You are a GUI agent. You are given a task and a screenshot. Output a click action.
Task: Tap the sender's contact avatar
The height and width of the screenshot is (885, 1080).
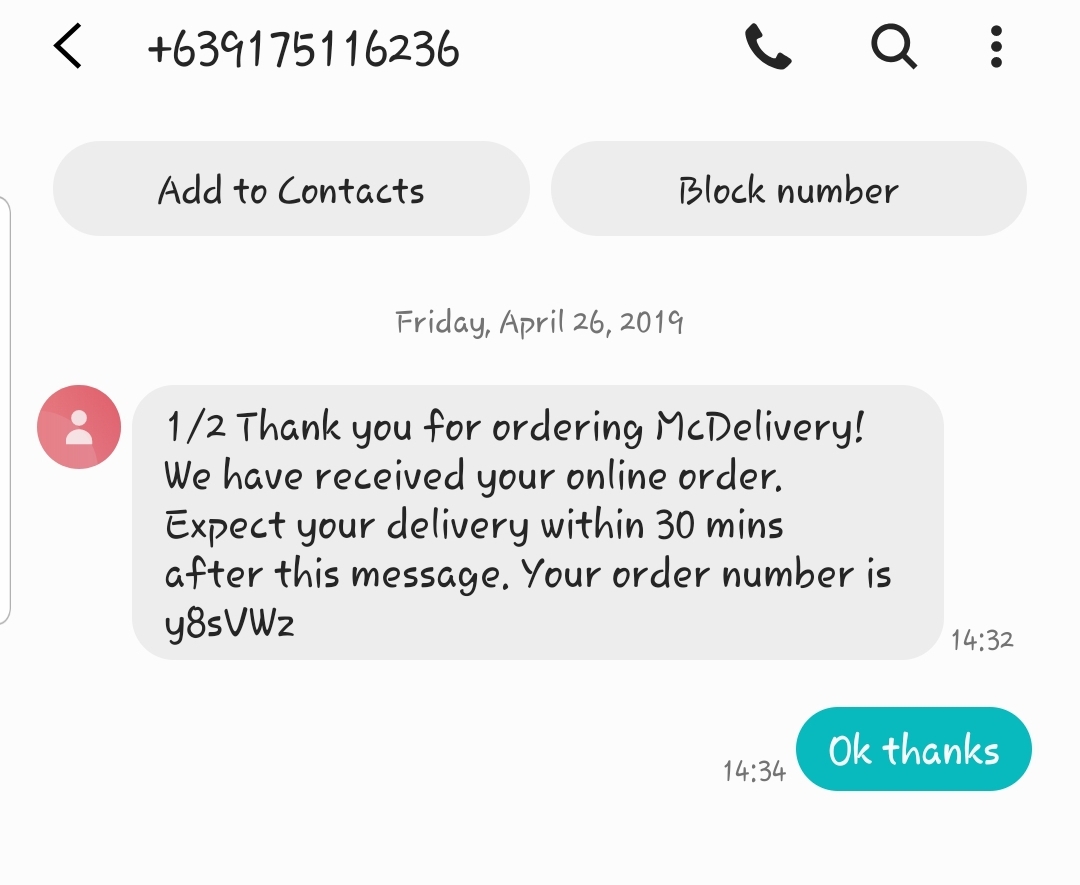coord(79,427)
